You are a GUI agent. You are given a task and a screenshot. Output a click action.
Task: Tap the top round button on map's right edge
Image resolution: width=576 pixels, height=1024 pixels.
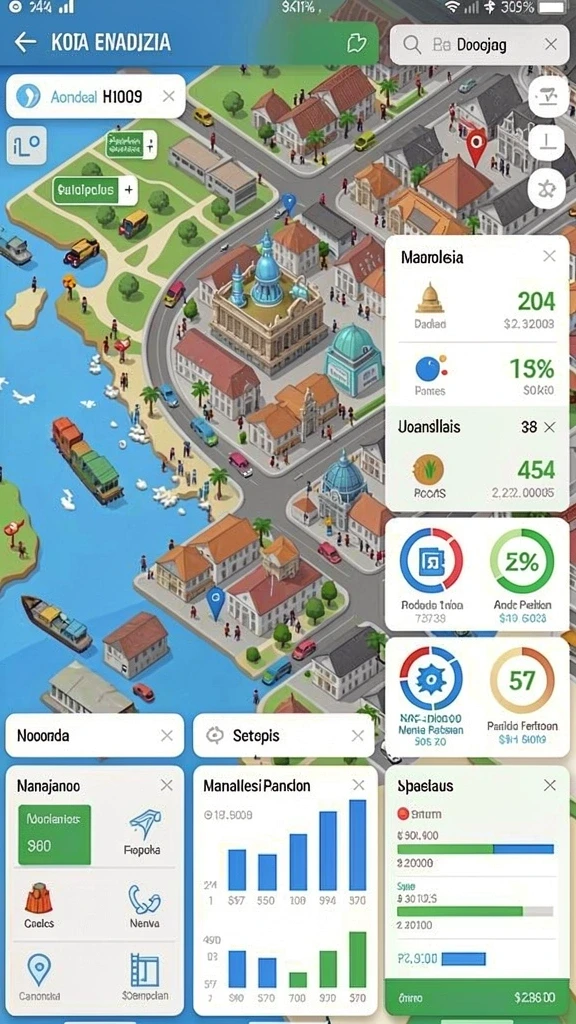(x=547, y=97)
